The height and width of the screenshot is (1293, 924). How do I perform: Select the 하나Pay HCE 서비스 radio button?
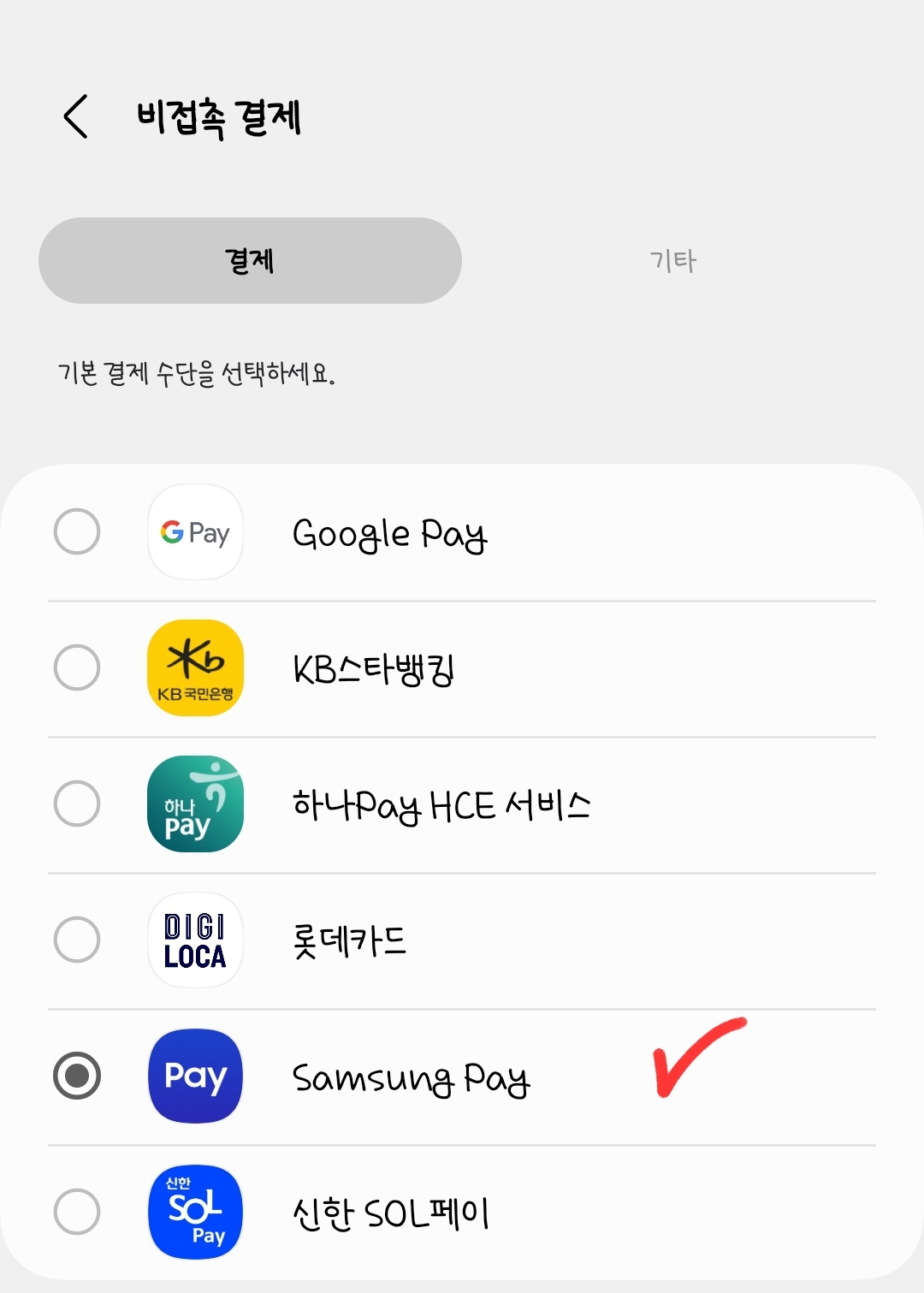point(77,804)
